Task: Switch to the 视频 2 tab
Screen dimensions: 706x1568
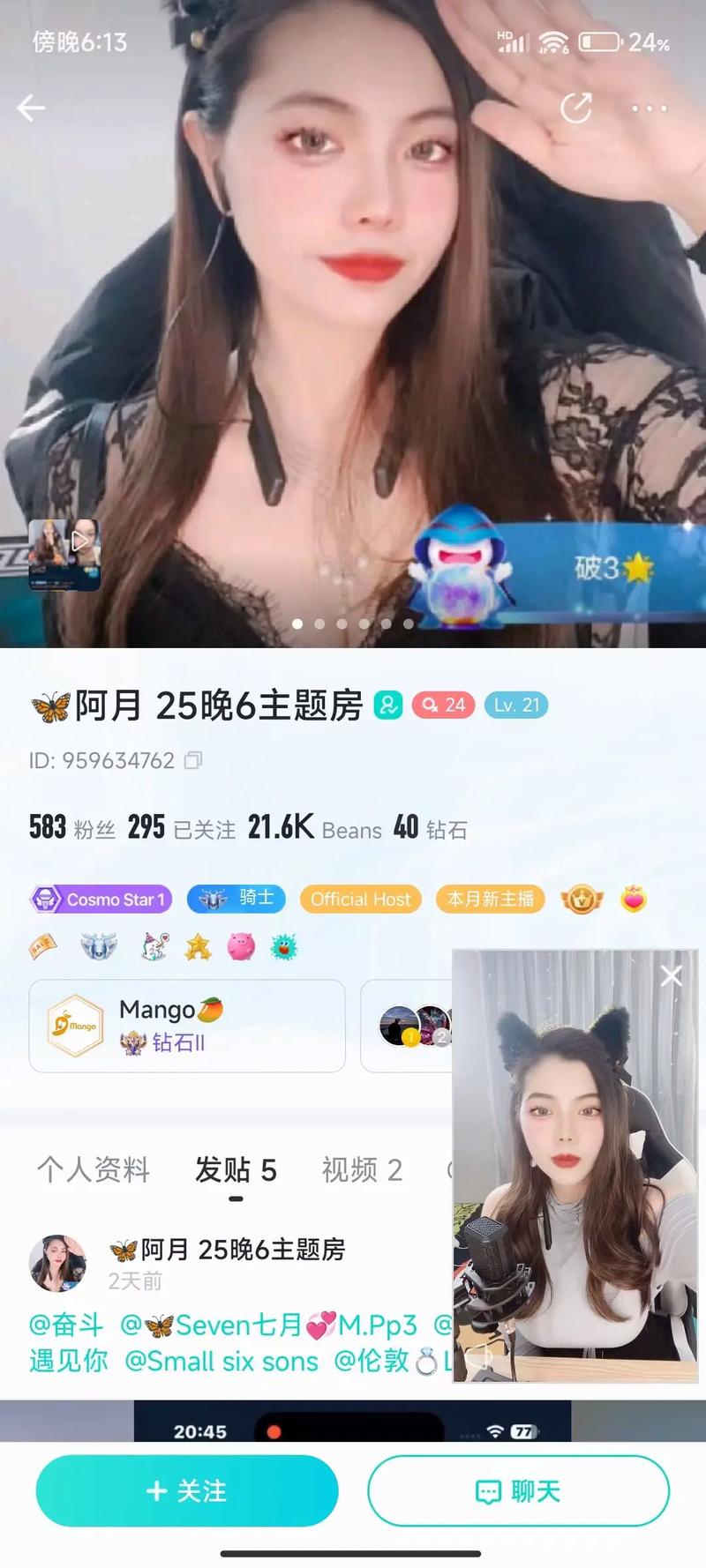Action: coord(362,1170)
